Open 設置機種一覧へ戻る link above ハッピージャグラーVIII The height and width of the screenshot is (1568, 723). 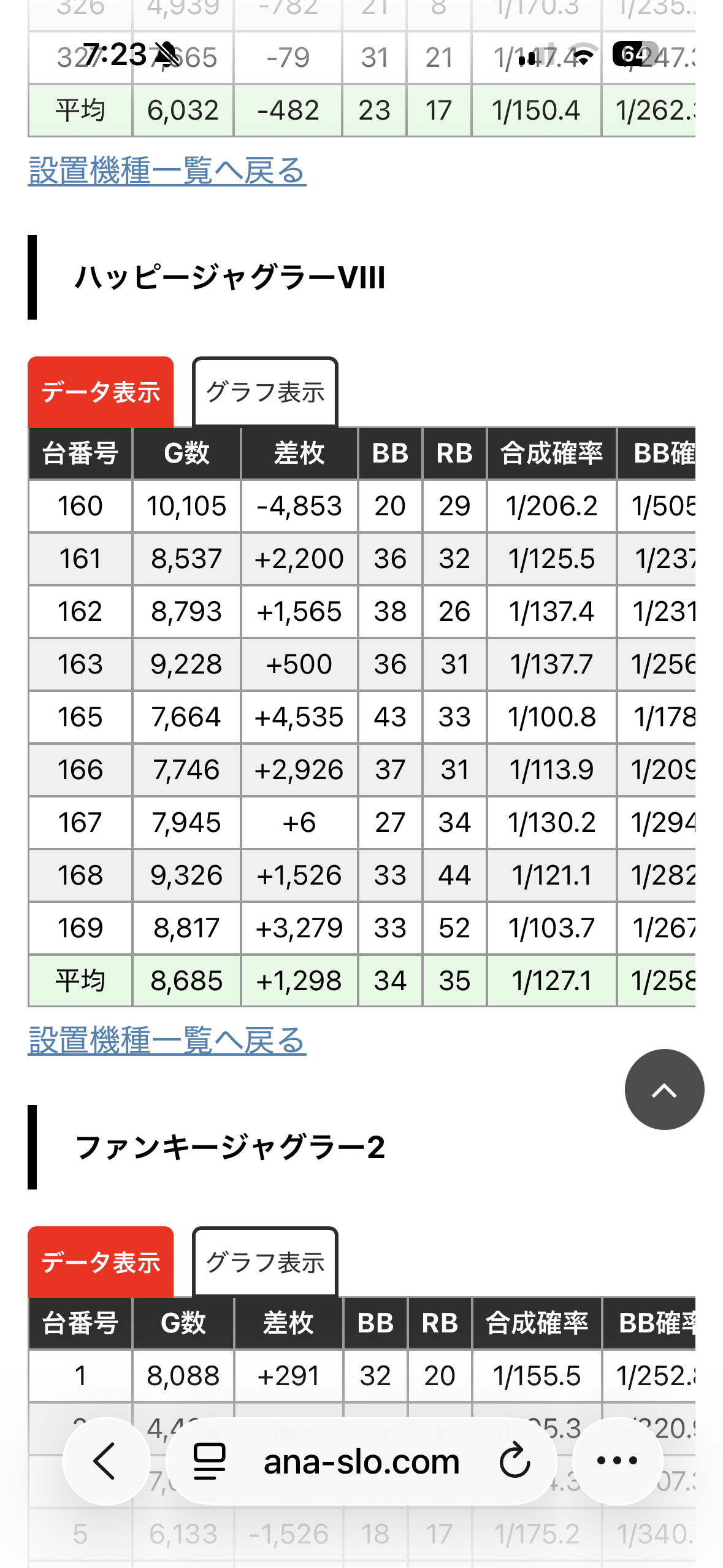point(167,171)
